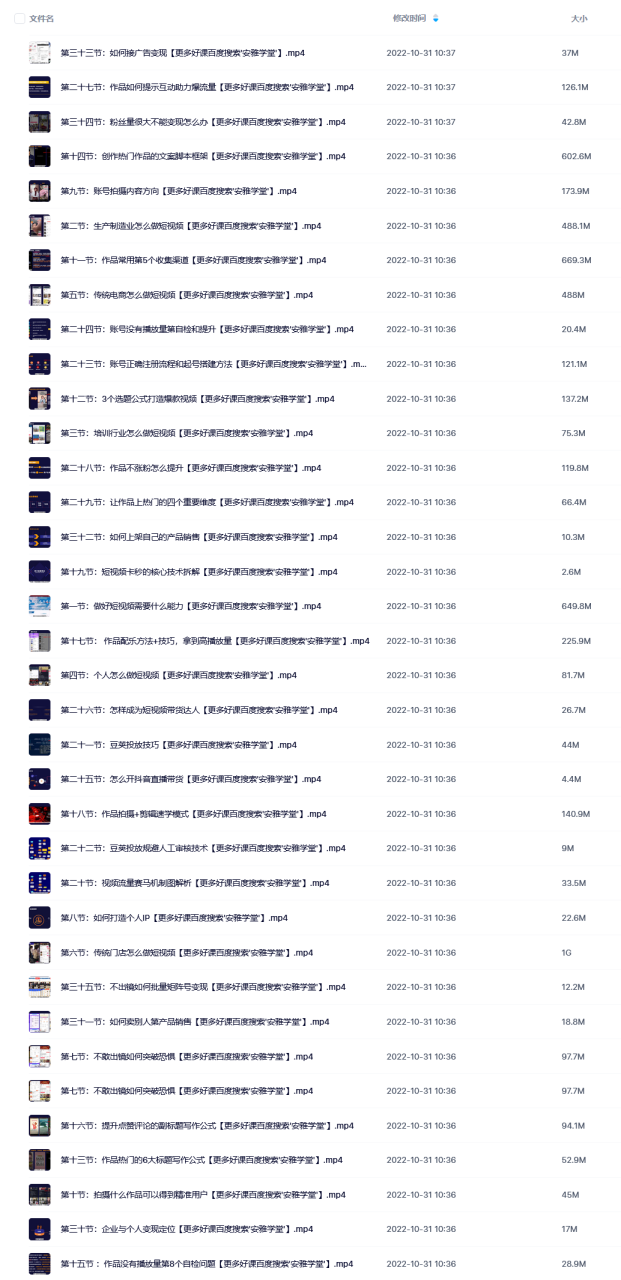Open 第一节 做好短视频需要什么能力
The height and width of the screenshot is (1280, 621).
coord(190,606)
